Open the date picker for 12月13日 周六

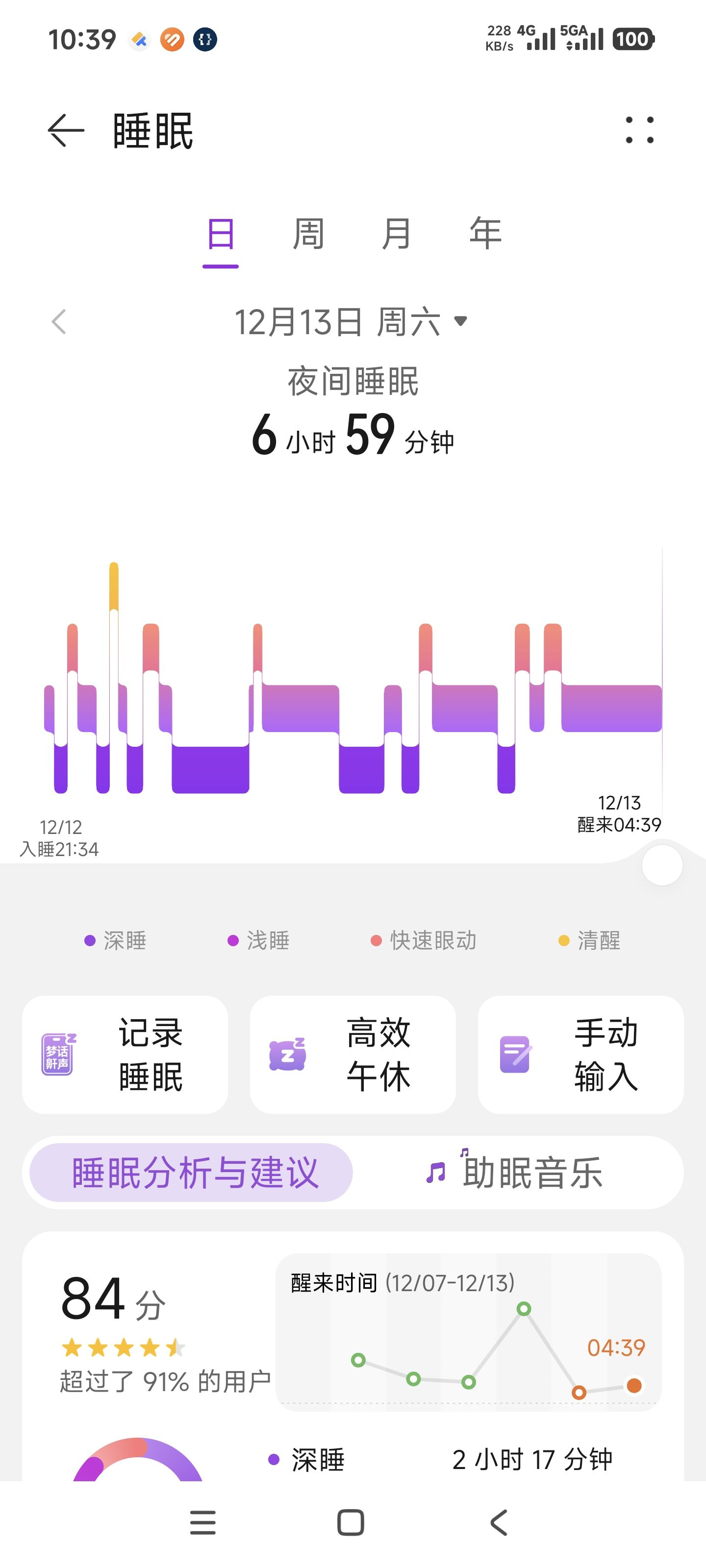pyautogui.click(x=352, y=322)
